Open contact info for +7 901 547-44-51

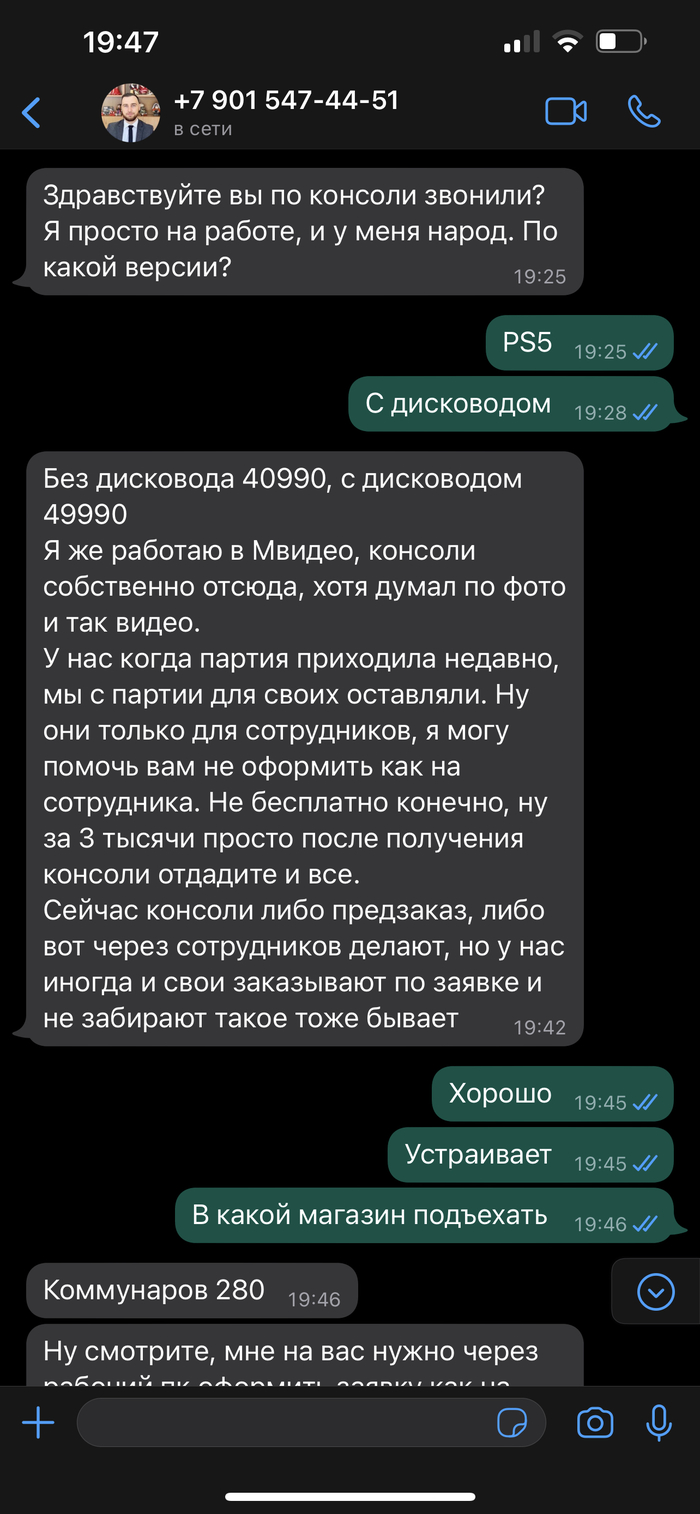286,112
